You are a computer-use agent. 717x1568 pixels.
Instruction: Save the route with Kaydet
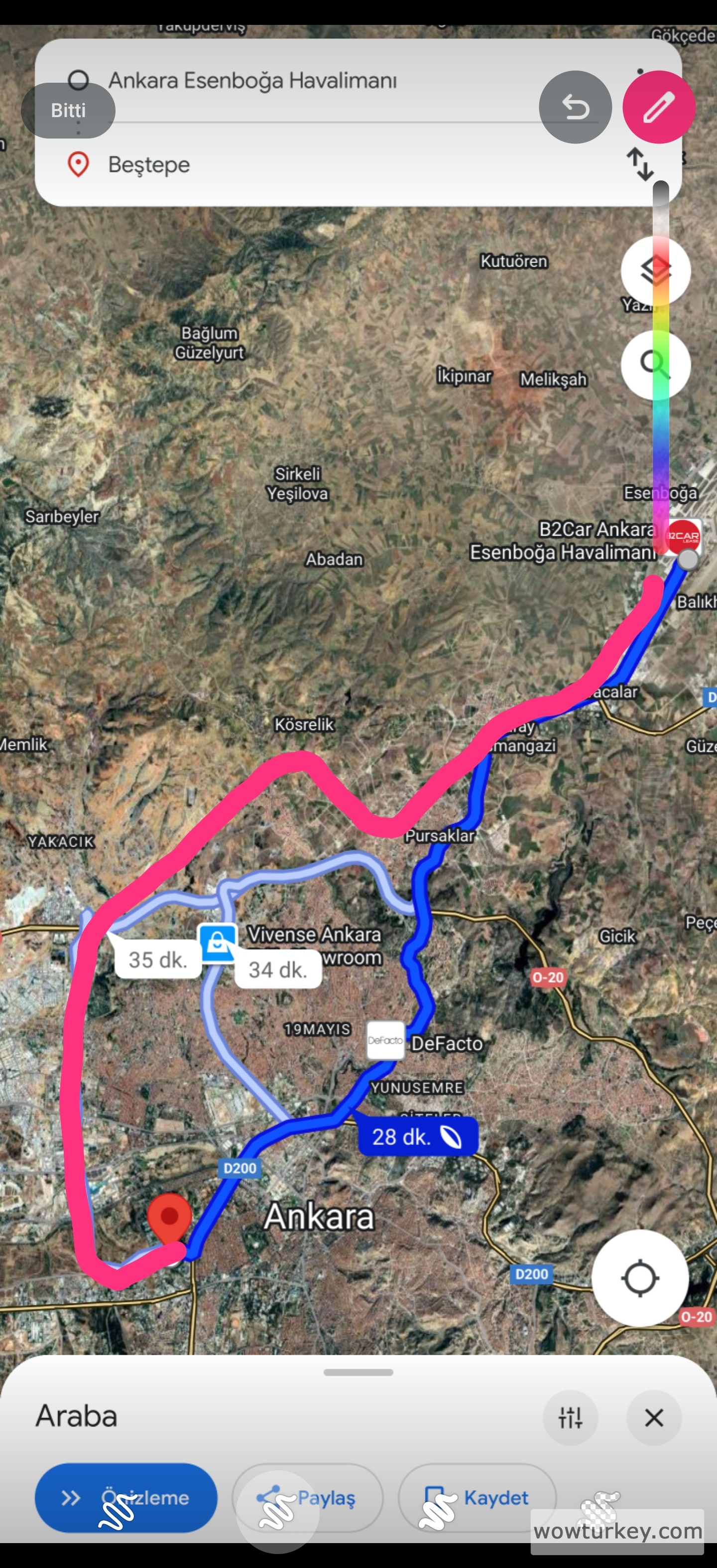pyautogui.click(x=478, y=1498)
